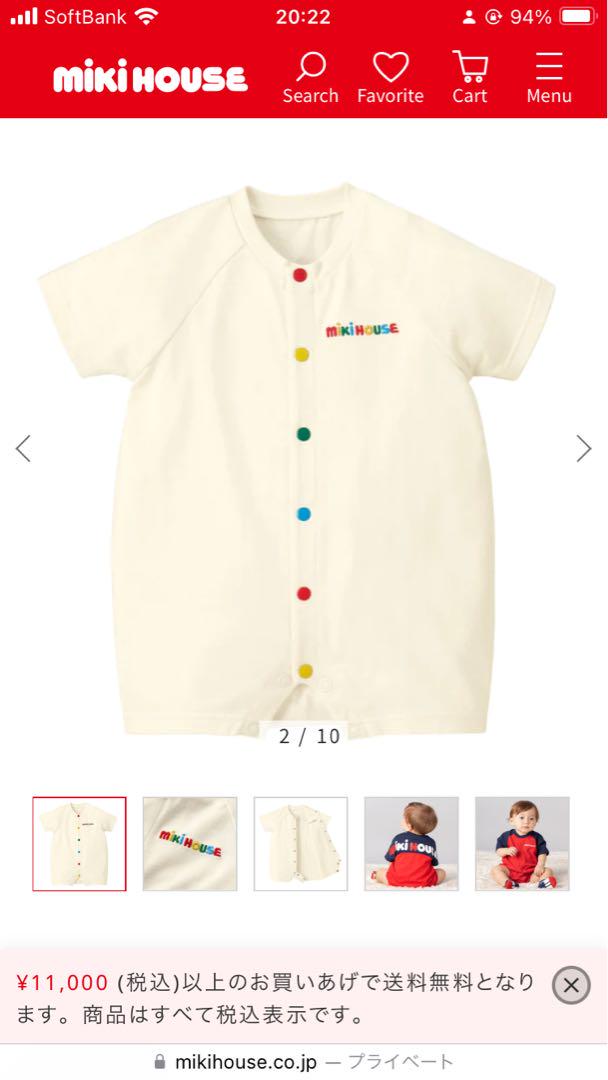
Task: Select the embroidered logo close-up thumbnail
Action: 190,844
